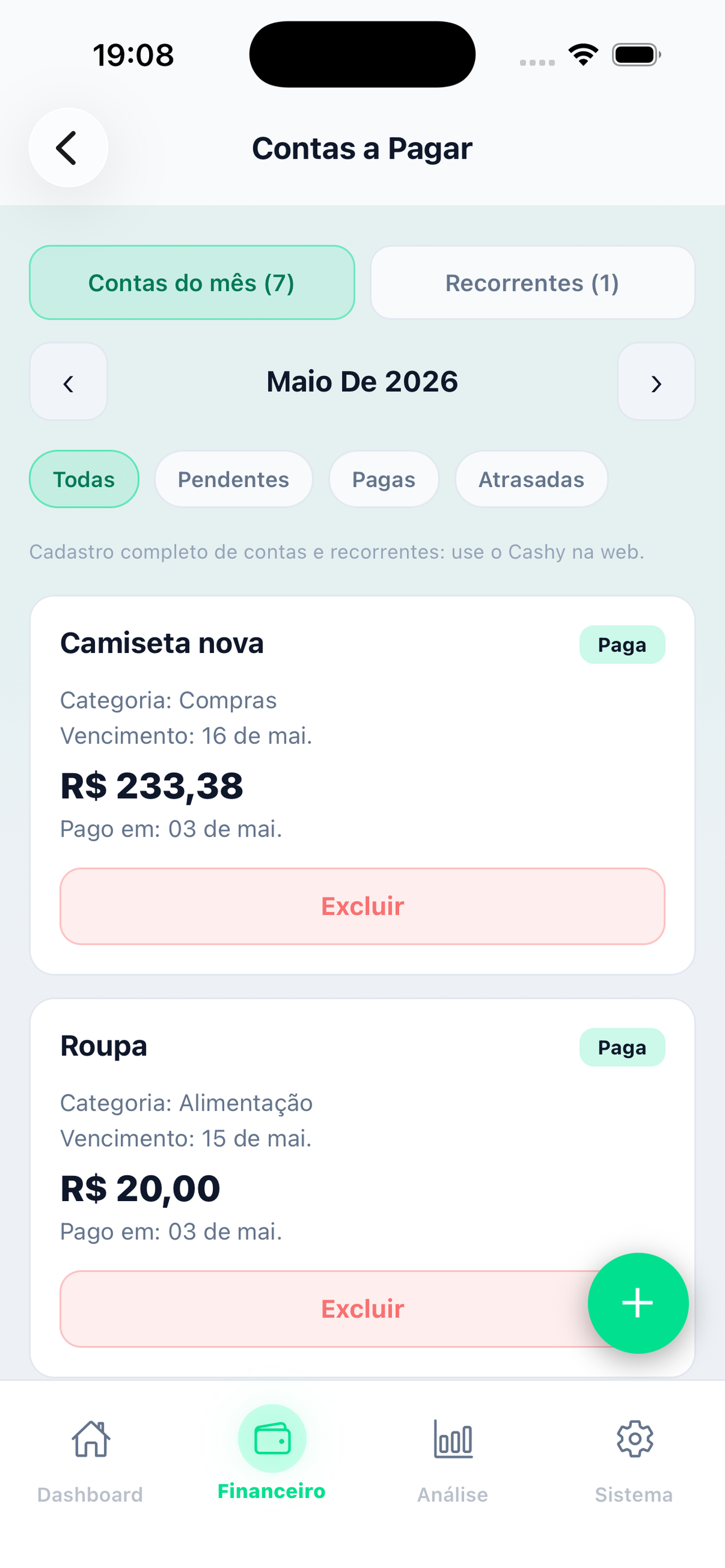Select the Contas do mês tab
Image resolution: width=725 pixels, height=1568 pixels.
192,282
